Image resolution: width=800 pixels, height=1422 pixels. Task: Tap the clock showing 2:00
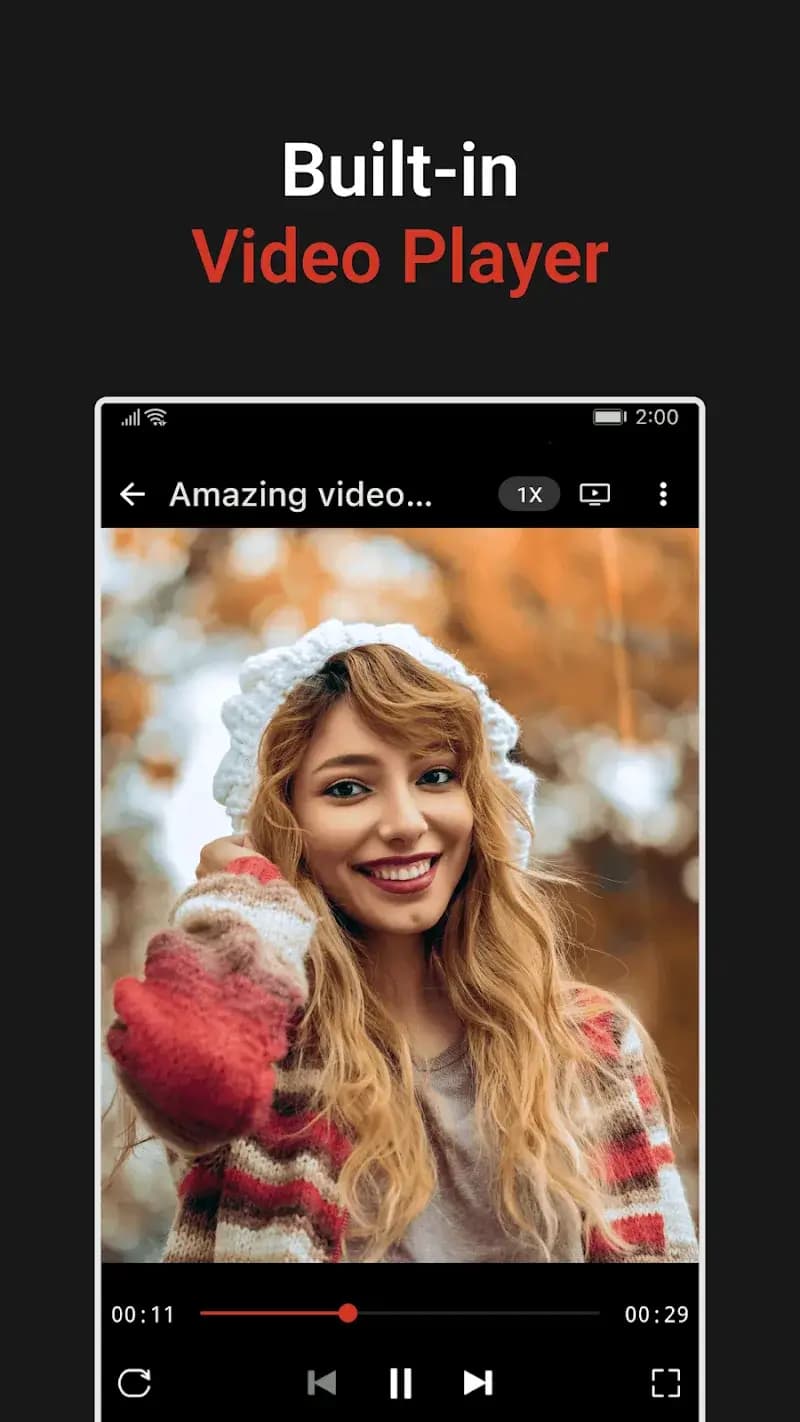pyautogui.click(x=657, y=416)
